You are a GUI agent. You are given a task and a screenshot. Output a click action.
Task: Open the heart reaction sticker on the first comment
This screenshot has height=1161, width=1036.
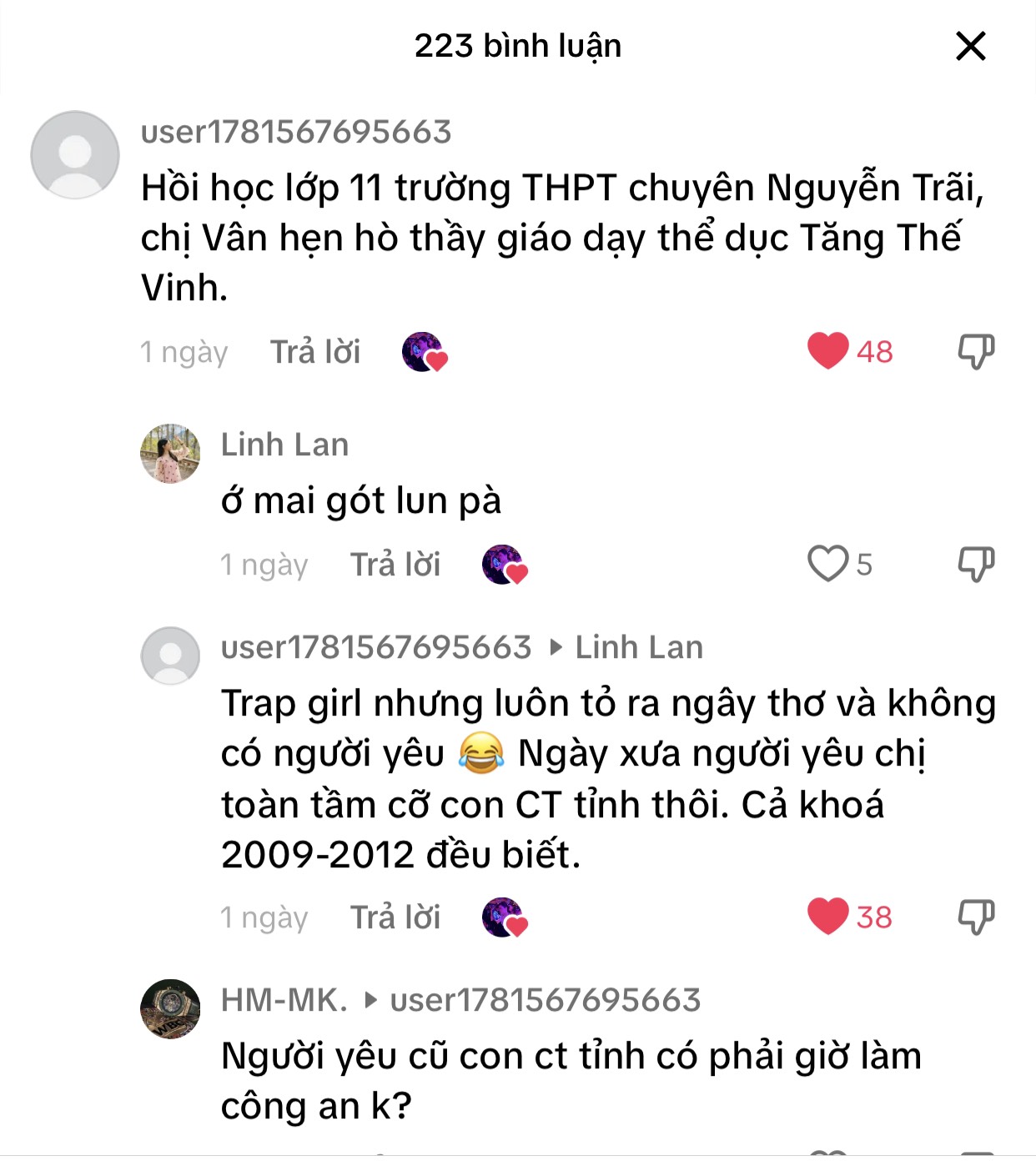click(x=423, y=352)
